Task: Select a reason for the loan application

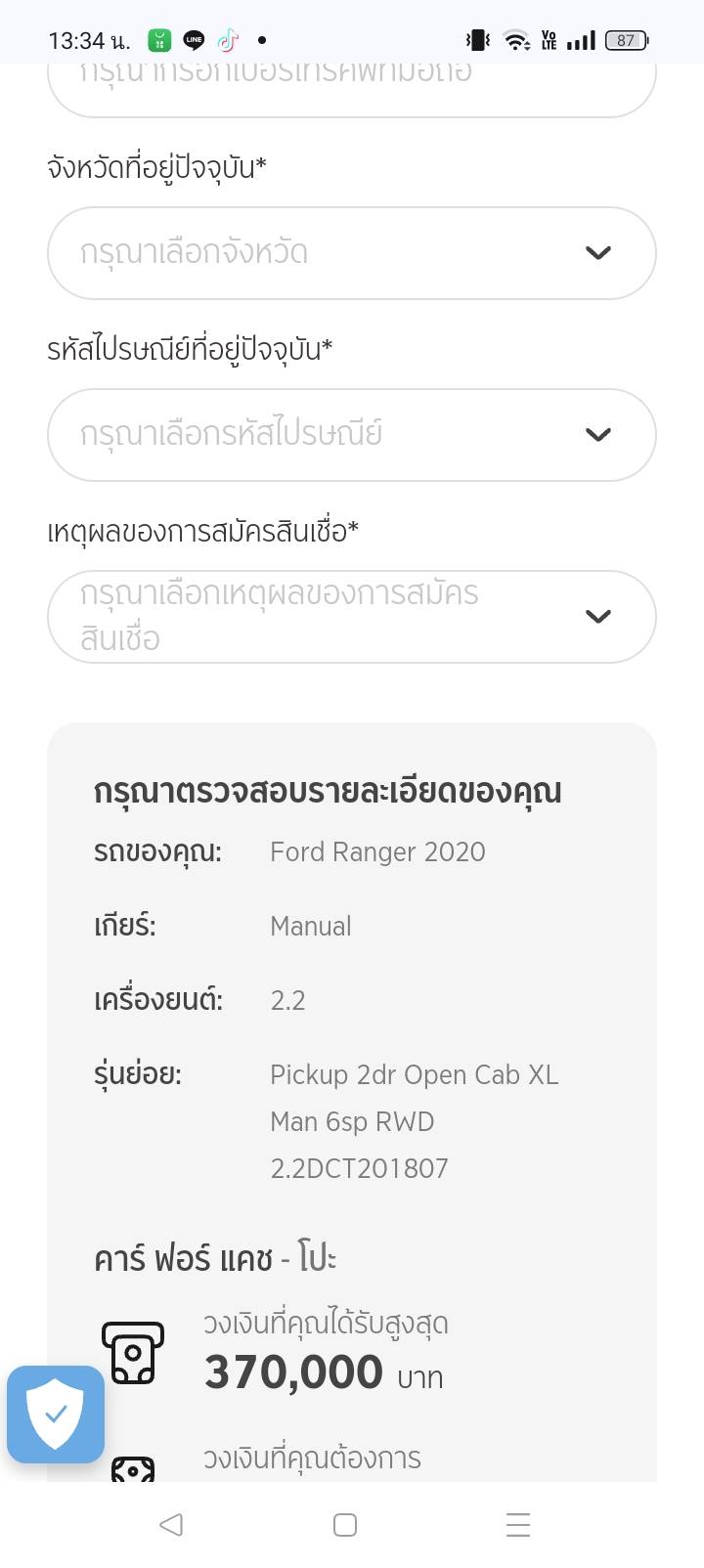Action: coord(351,617)
